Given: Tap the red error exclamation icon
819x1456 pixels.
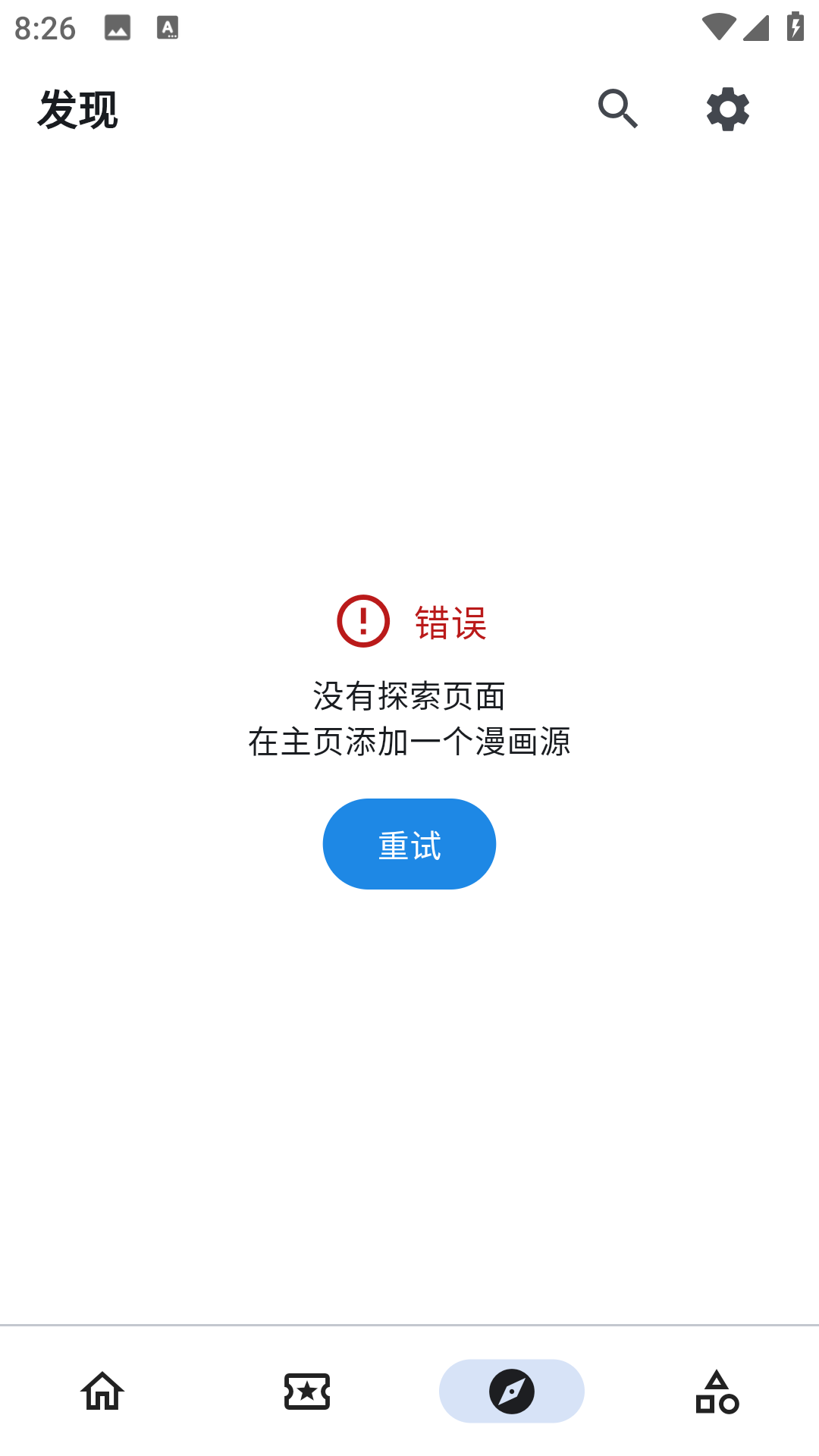Looking at the screenshot, I should (365, 622).
